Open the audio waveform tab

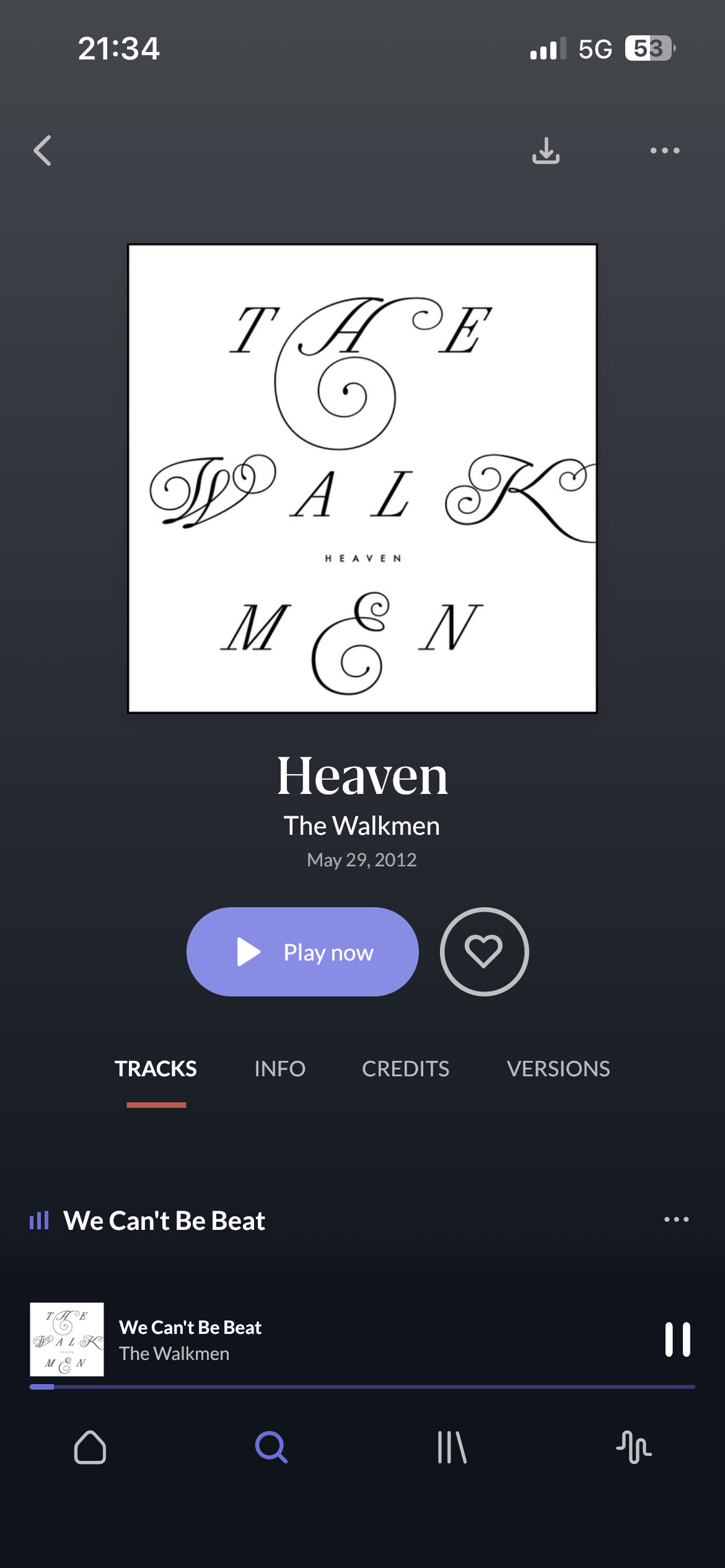pyautogui.click(x=634, y=1447)
